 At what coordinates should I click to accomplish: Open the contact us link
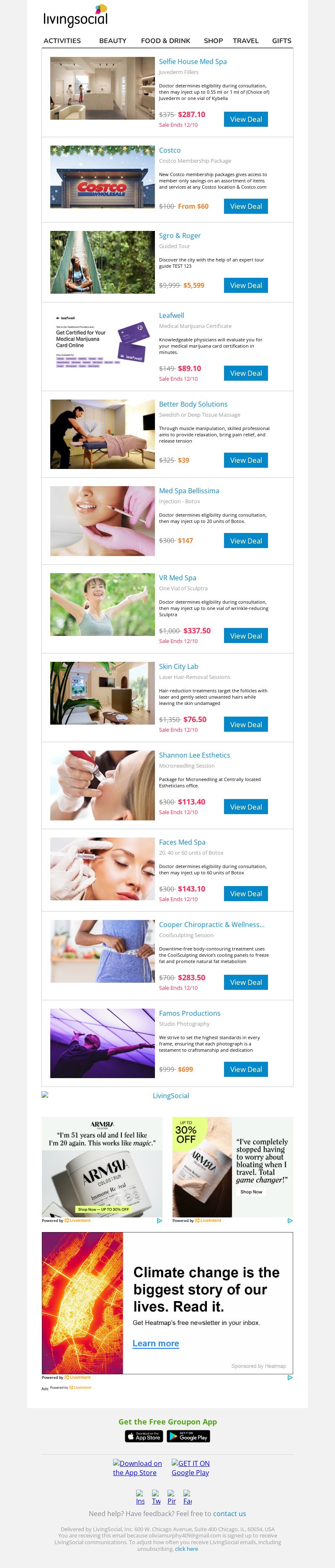tap(229, 1513)
